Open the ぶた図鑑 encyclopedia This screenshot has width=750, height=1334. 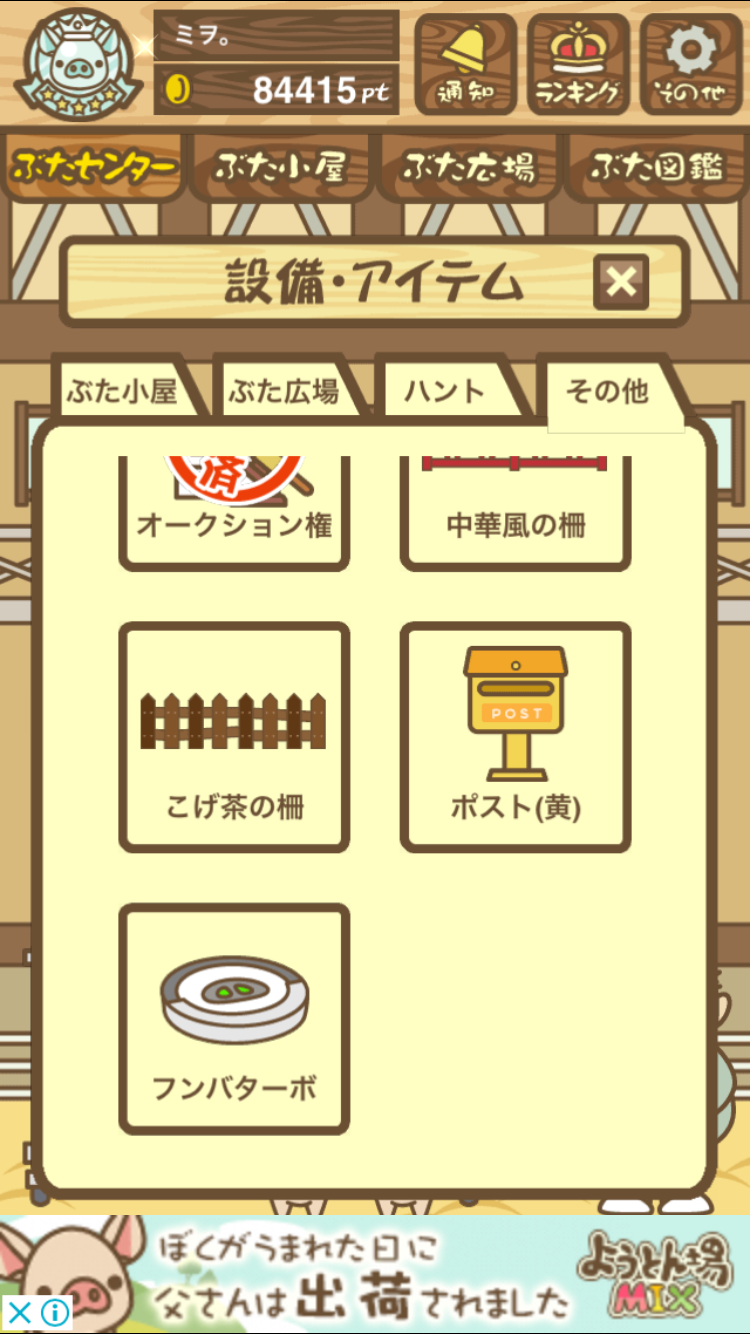pos(655,167)
